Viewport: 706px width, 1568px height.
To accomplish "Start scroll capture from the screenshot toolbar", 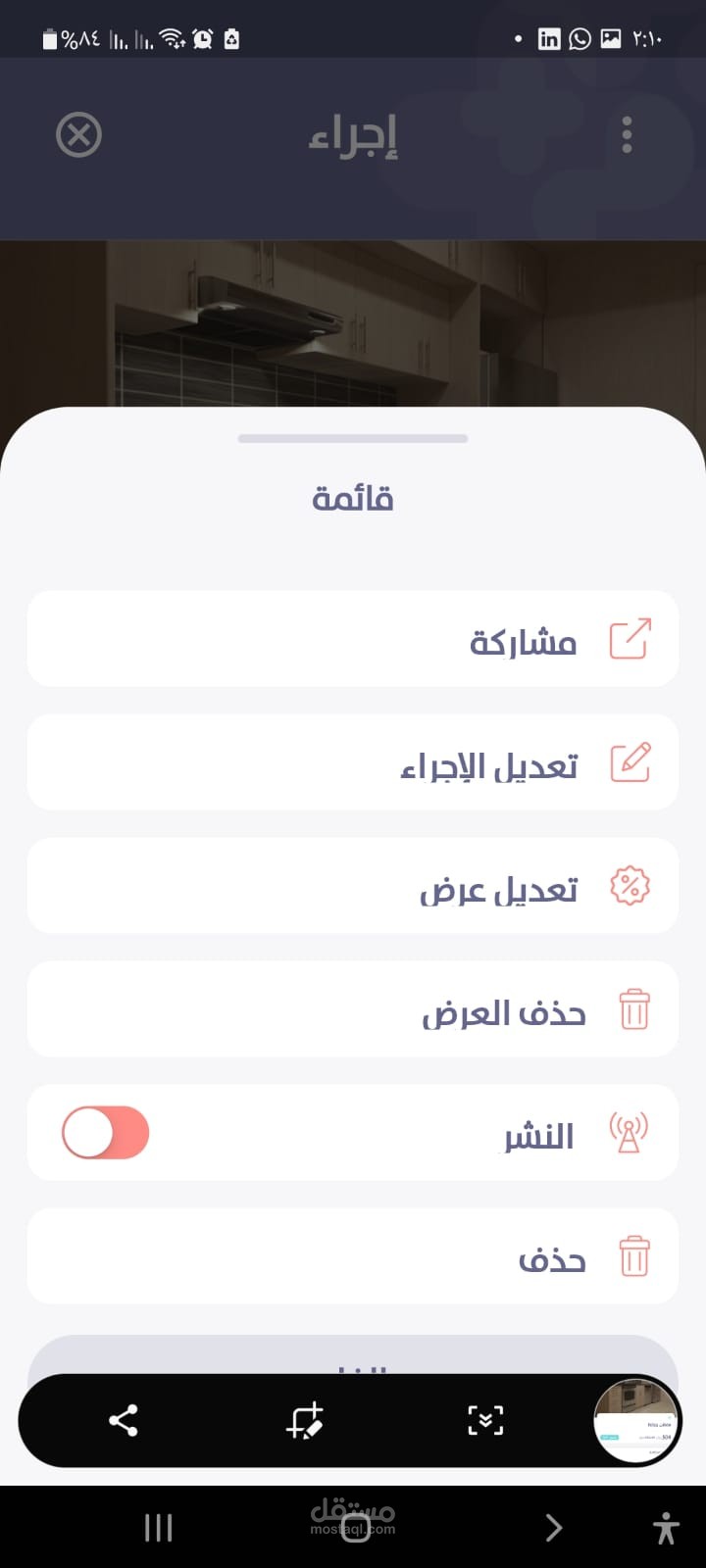I will click(485, 1420).
